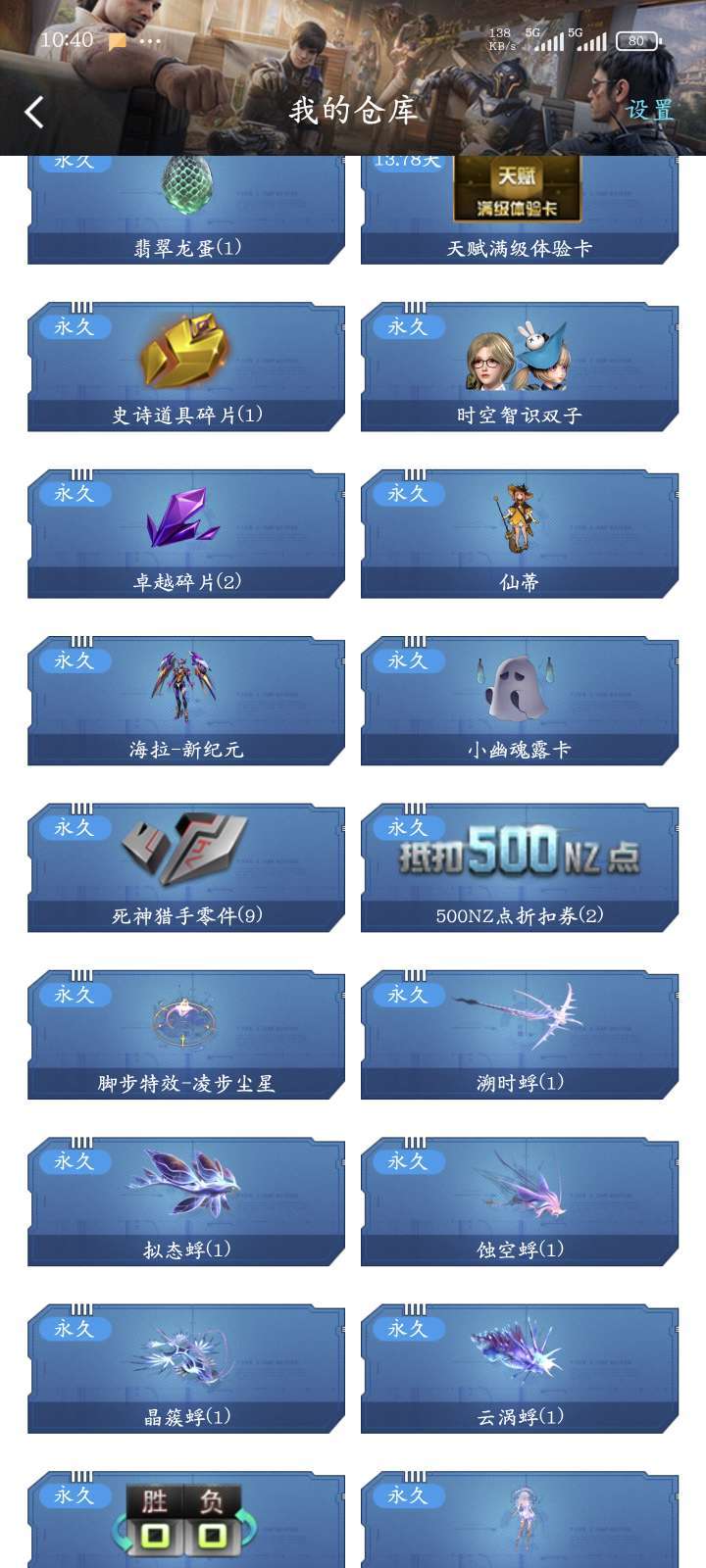Viewport: 706px width, 1568px height.
Task: Open the 卓越碎片(2) card
Action: (186, 534)
